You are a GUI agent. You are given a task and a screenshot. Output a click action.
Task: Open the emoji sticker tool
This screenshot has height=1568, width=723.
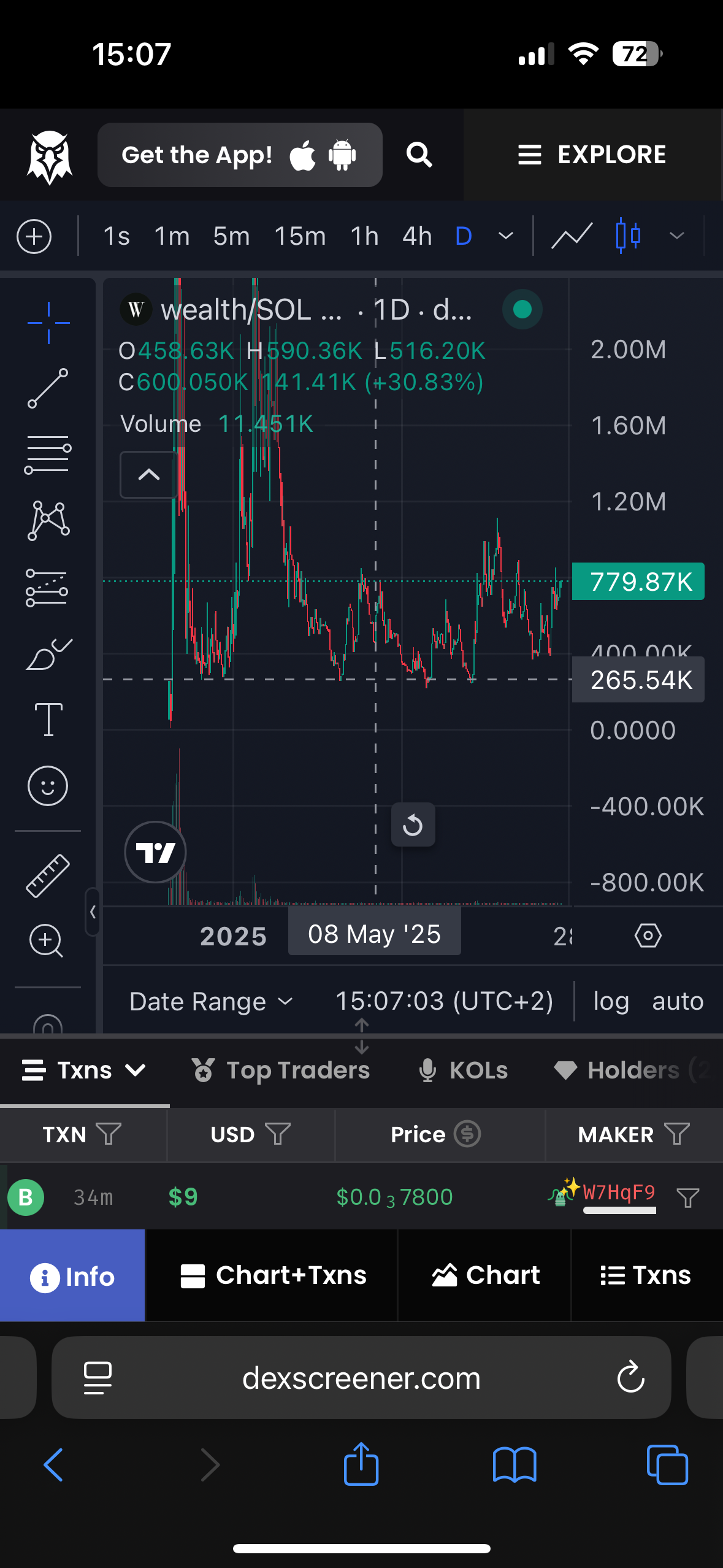tap(48, 786)
